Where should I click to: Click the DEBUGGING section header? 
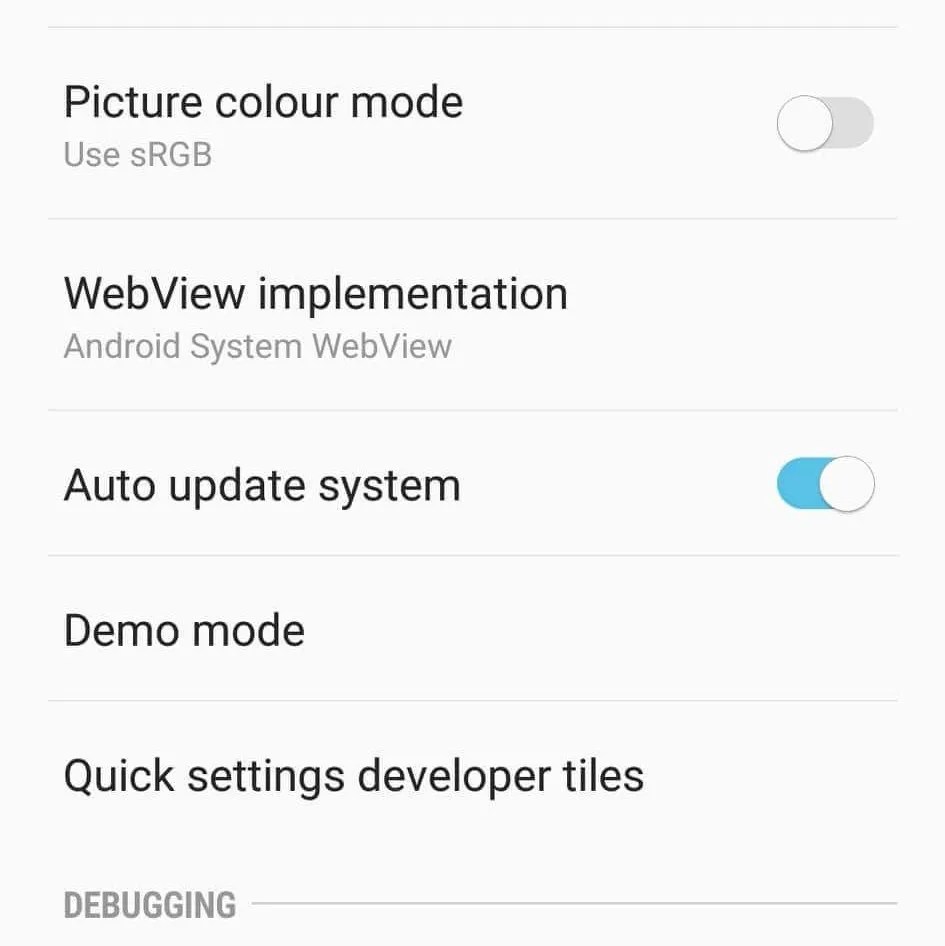pyautogui.click(x=149, y=904)
